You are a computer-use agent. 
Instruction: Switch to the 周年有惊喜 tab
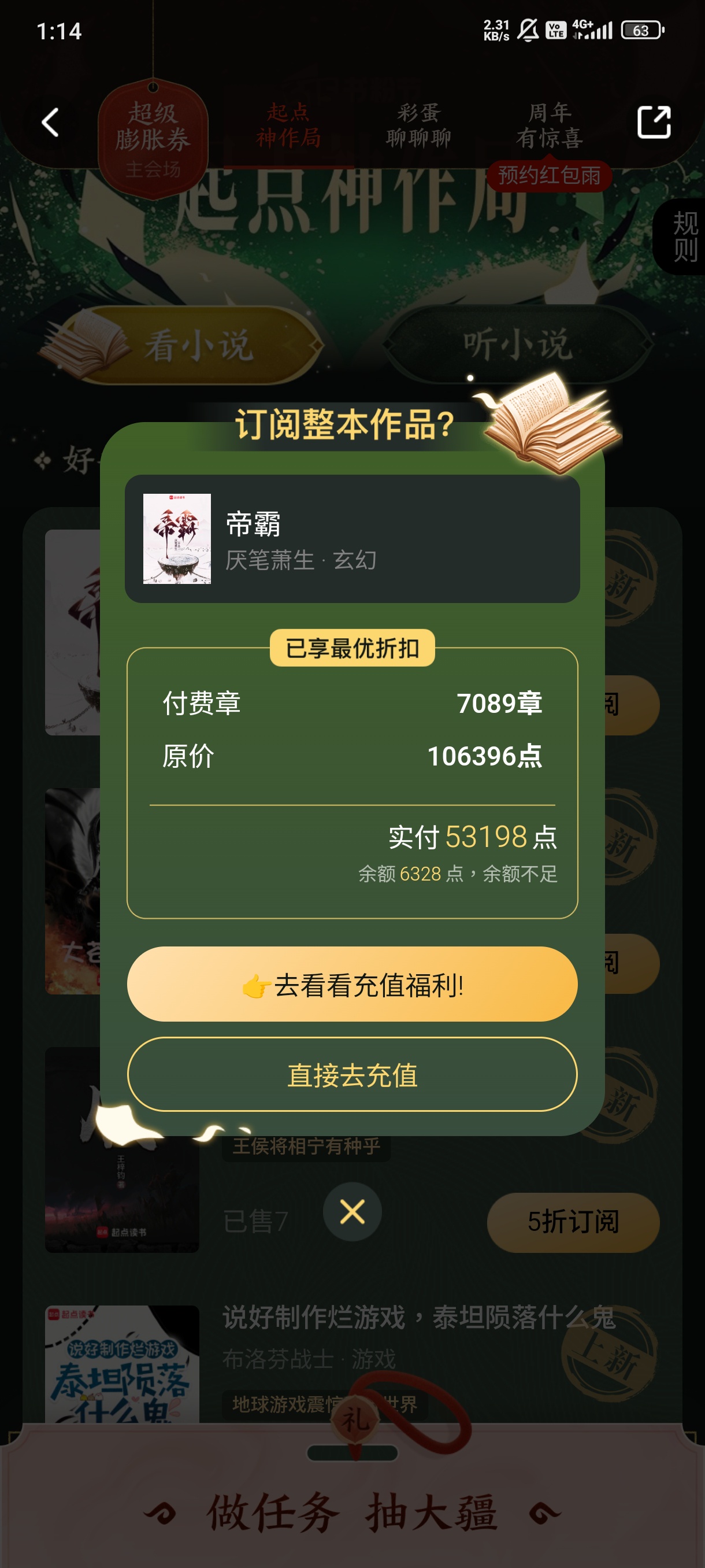pyautogui.click(x=548, y=125)
